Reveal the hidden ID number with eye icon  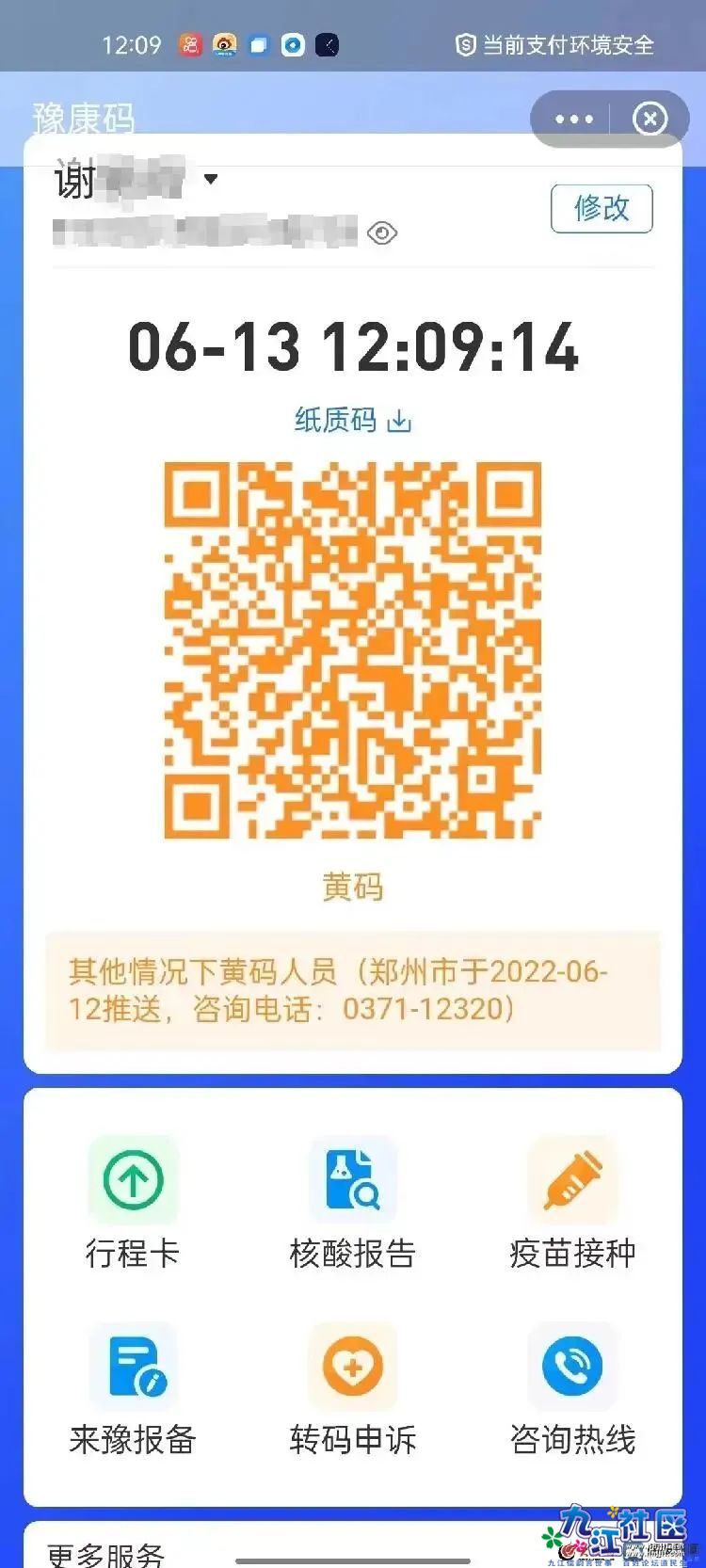pyautogui.click(x=381, y=232)
